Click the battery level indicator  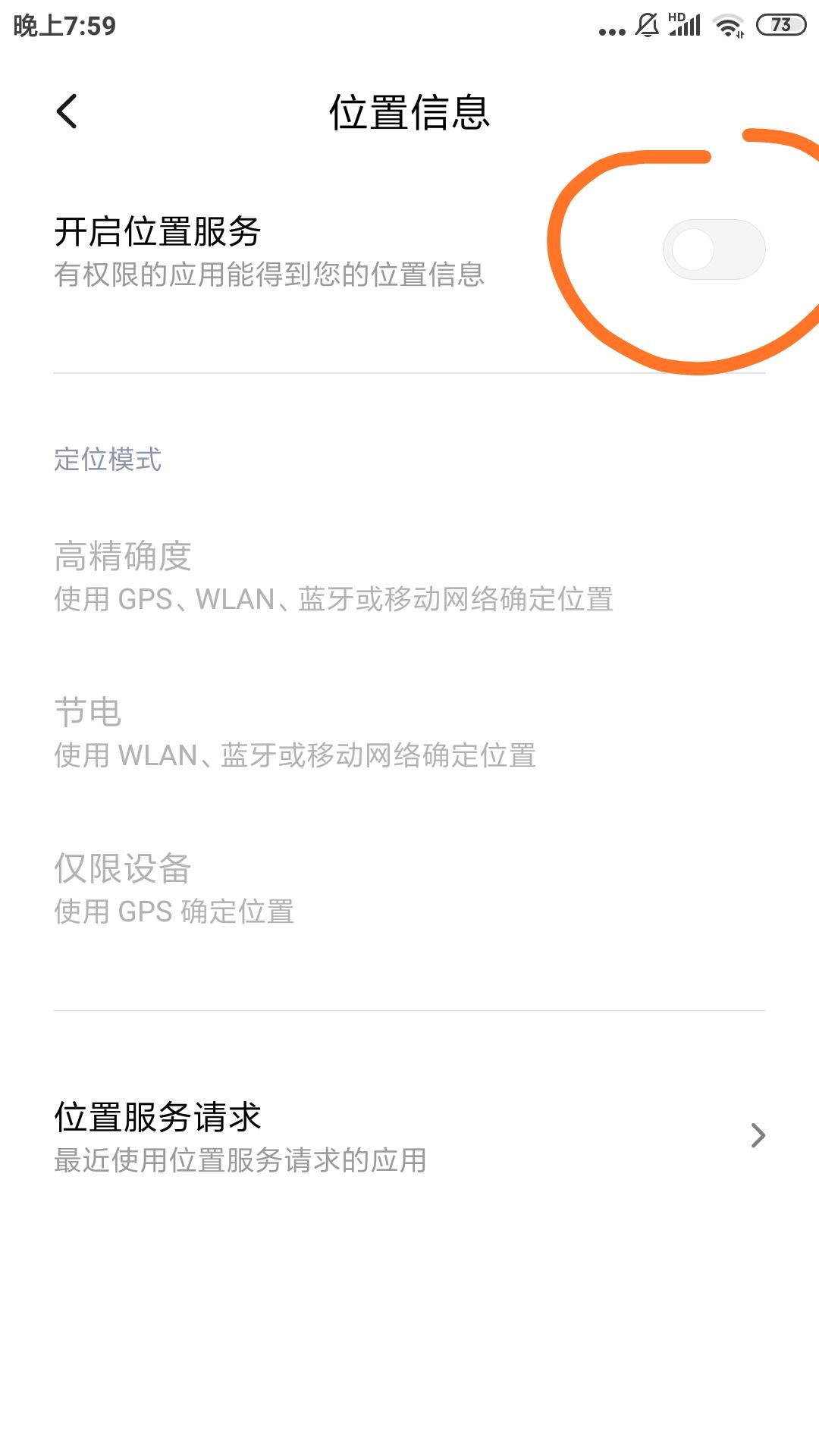click(x=781, y=23)
